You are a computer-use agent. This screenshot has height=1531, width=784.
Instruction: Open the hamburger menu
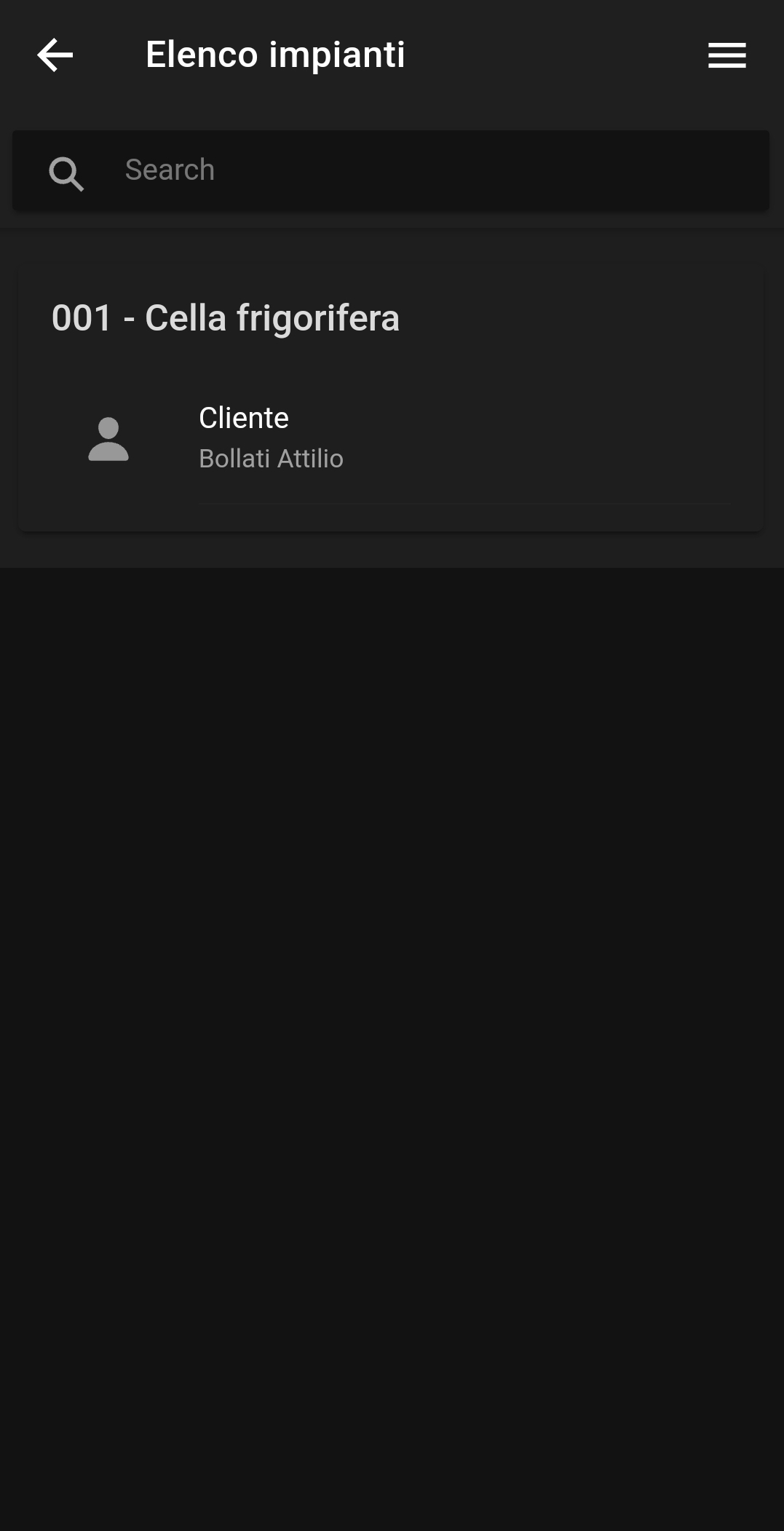pyautogui.click(x=726, y=55)
